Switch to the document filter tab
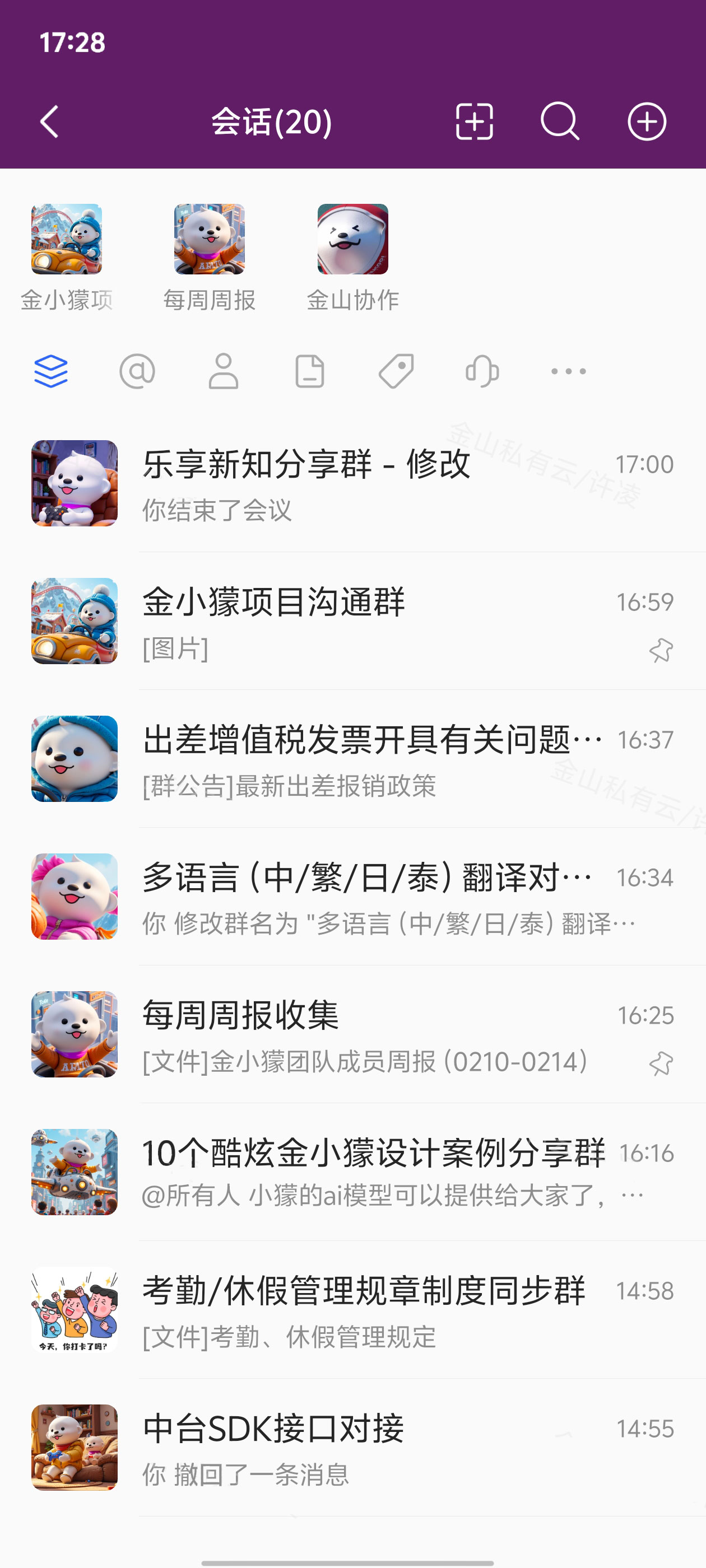Image resolution: width=706 pixels, height=1568 pixels. pyautogui.click(x=309, y=371)
